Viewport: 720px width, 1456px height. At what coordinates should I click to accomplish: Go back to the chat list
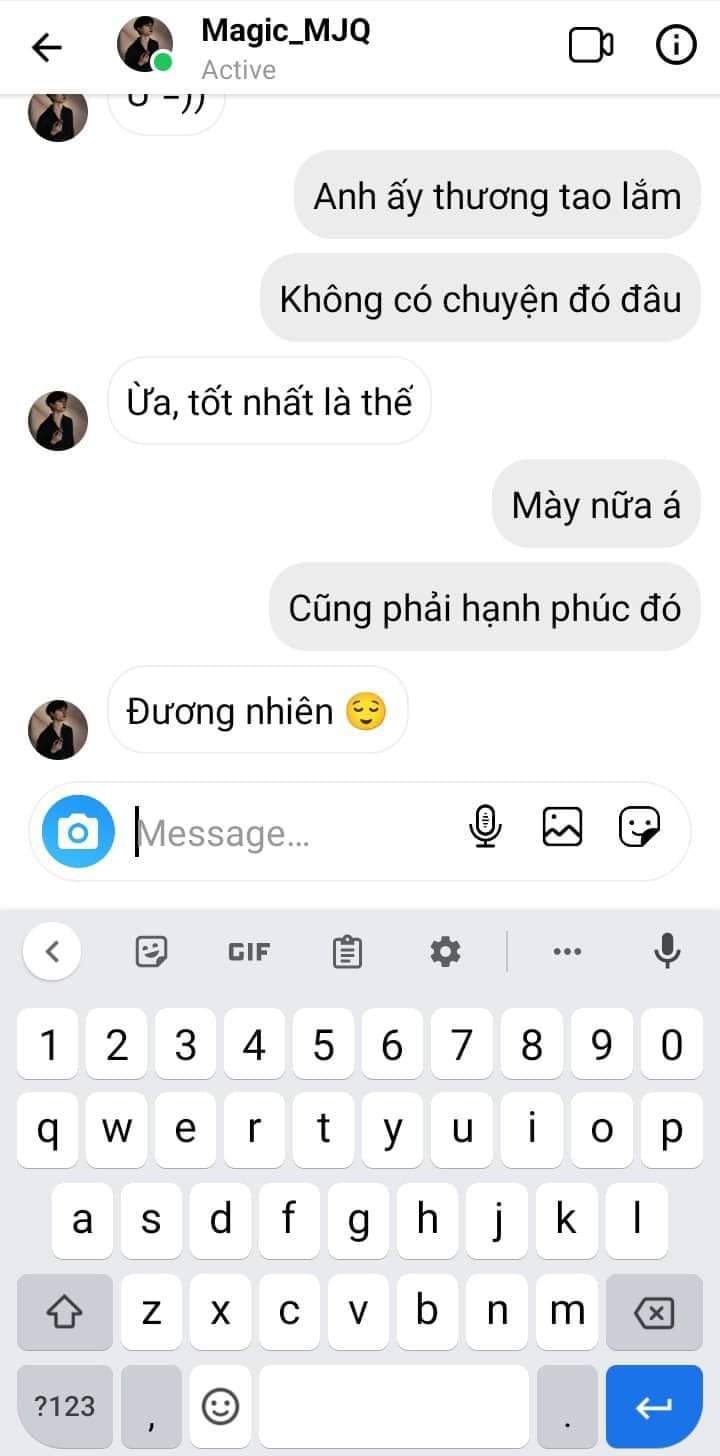tap(47, 47)
